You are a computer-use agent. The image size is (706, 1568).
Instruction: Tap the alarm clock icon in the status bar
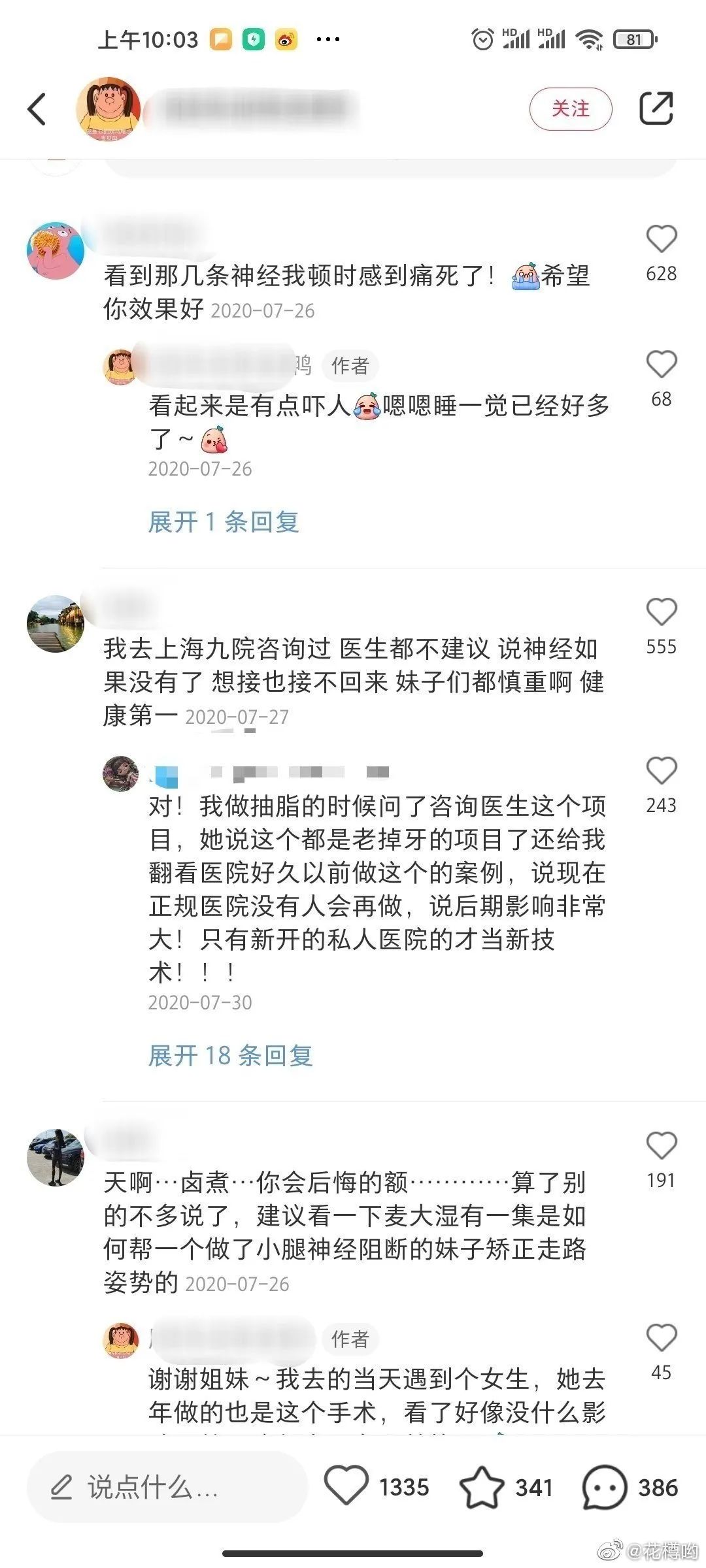click(482, 39)
